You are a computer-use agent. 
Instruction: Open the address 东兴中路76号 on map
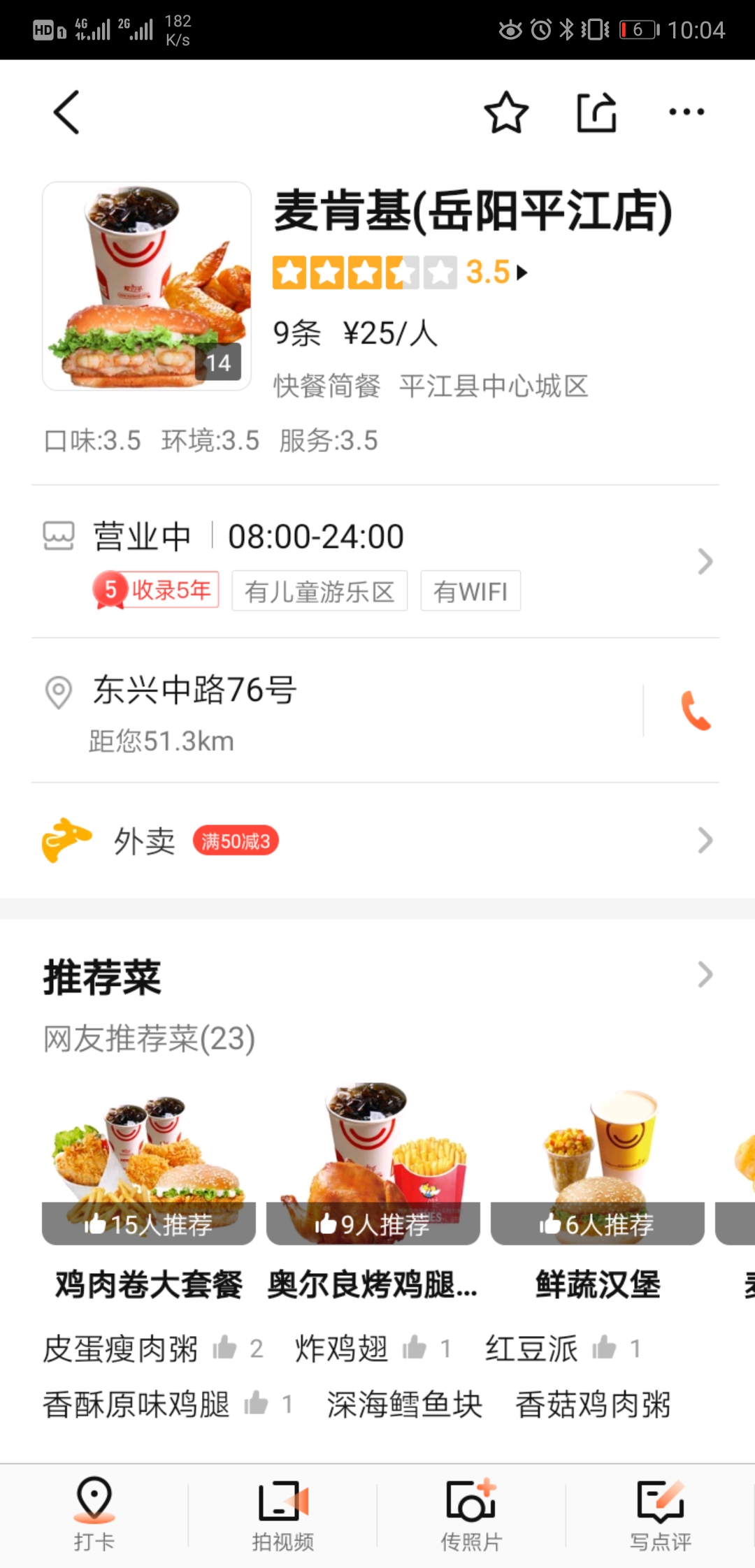196,691
